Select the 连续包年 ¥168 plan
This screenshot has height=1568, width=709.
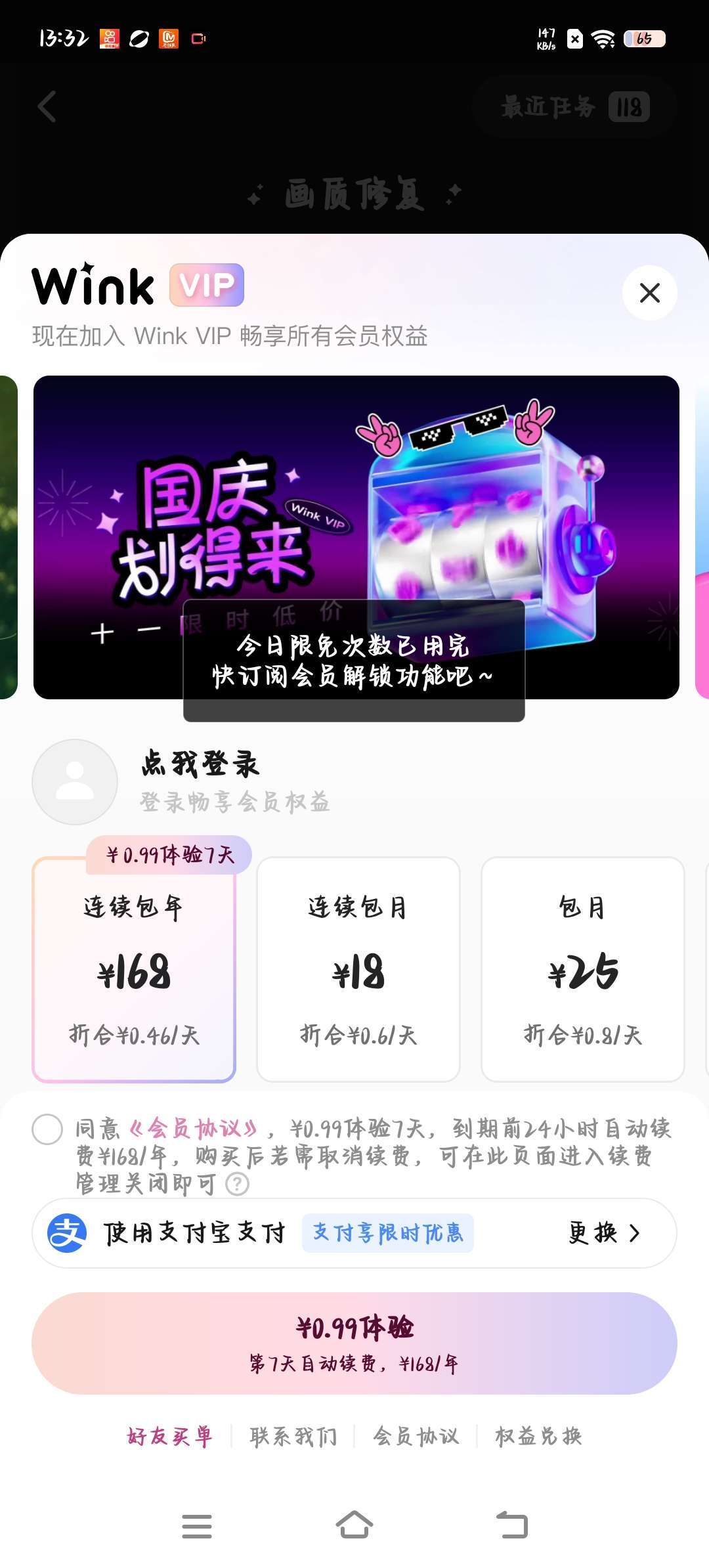[134, 969]
